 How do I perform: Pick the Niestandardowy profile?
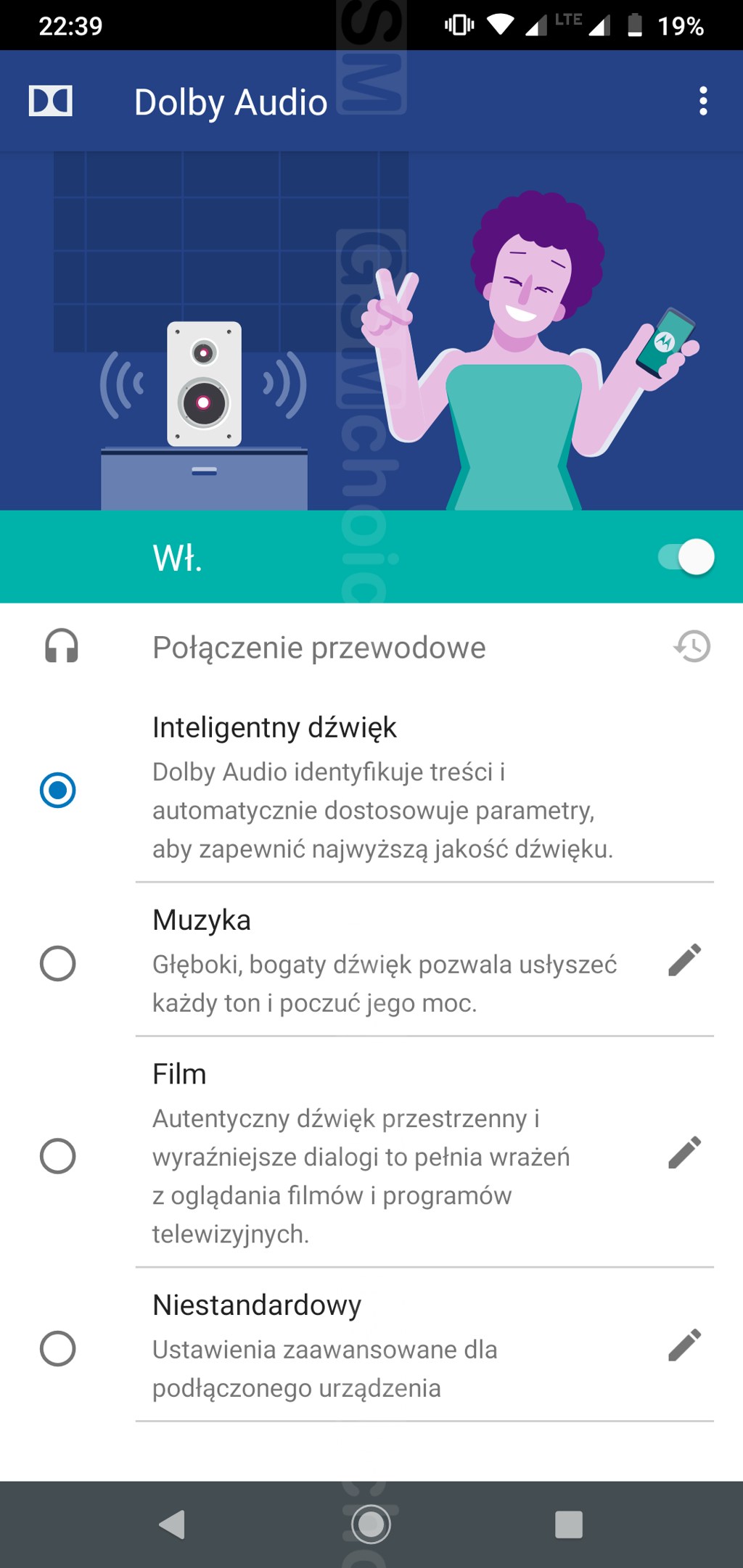58,1349
